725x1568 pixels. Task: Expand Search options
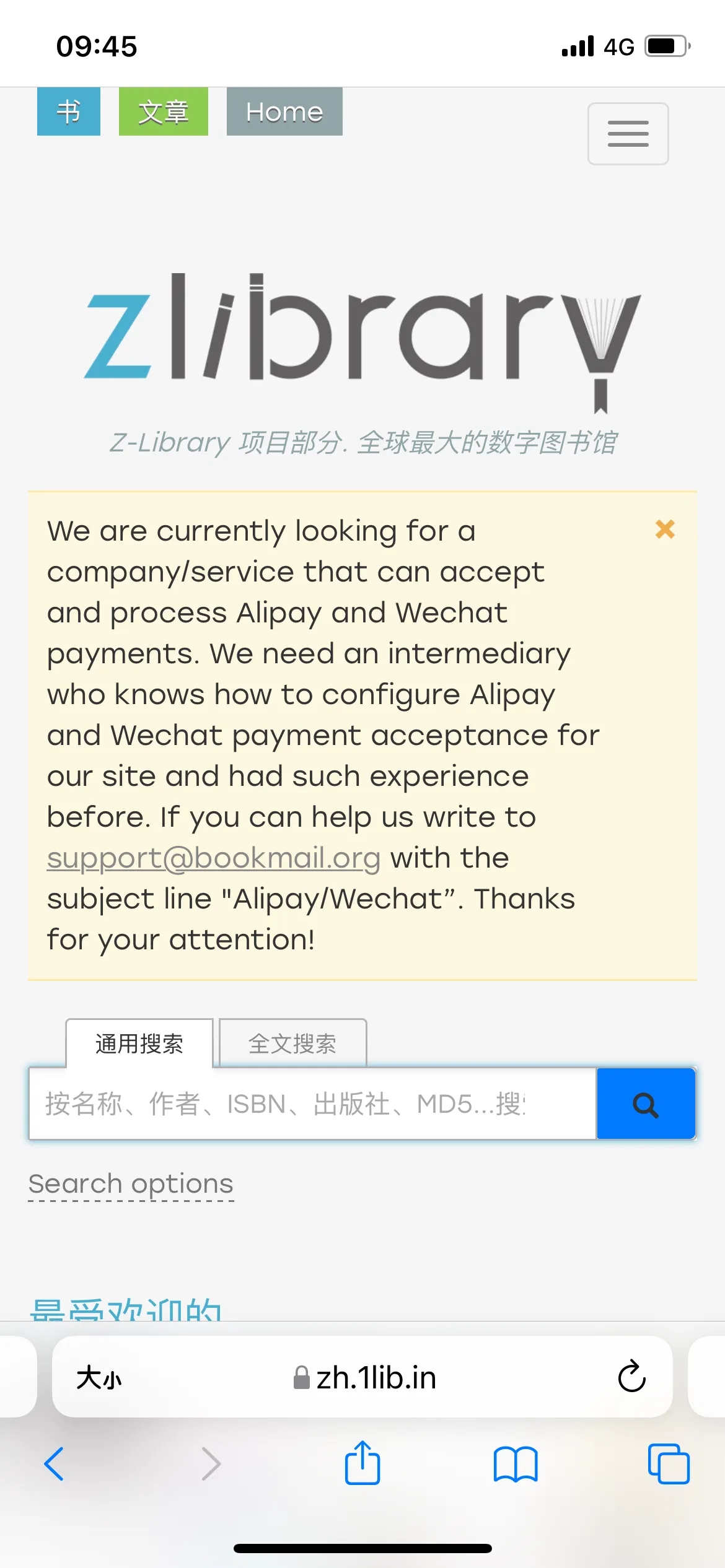point(131,1184)
